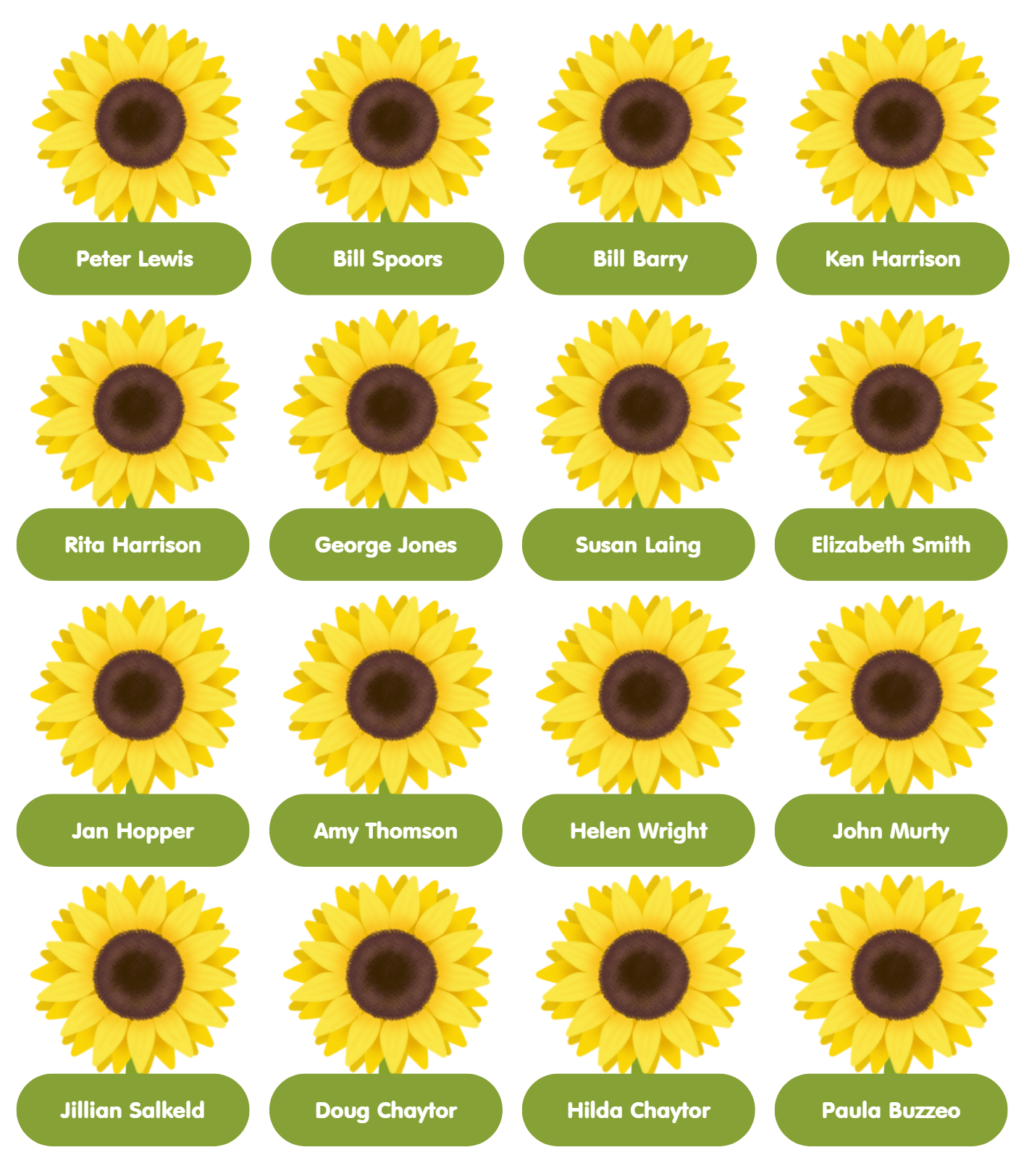Image resolution: width=1024 pixels, height=1176 pixels.
Task: Tap Helen Wright's sunflower
Action: tap(638, 831)
